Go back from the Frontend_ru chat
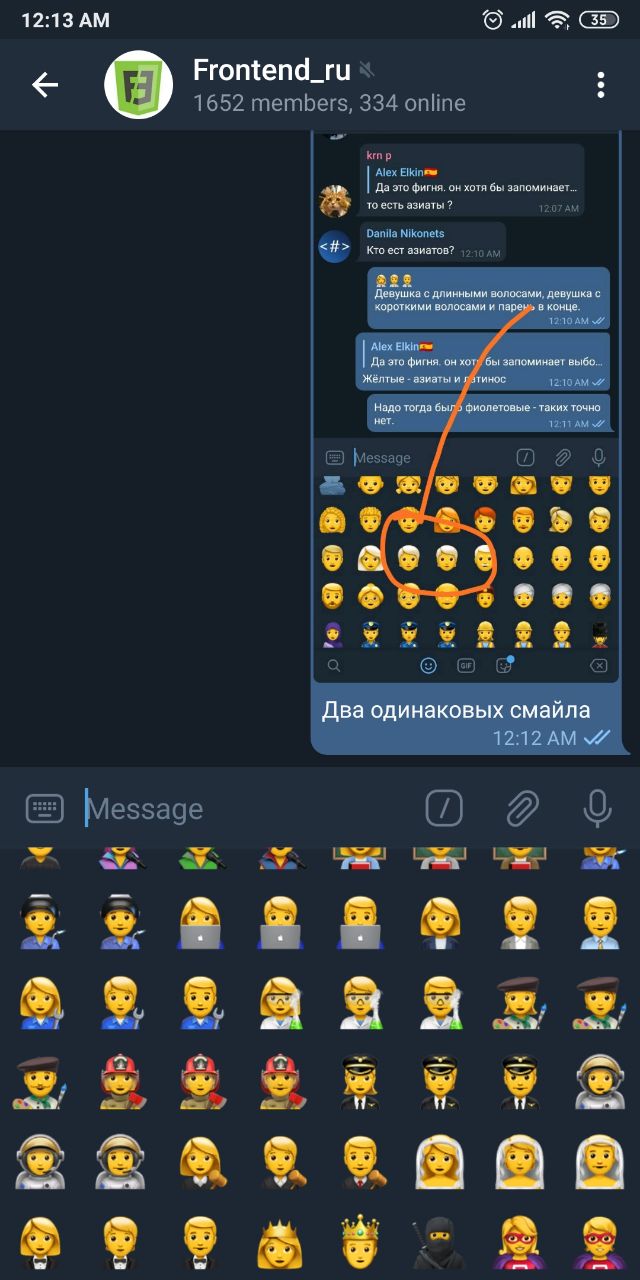The height and width of the screenshot is (1280, 640). tap(45, 85)
